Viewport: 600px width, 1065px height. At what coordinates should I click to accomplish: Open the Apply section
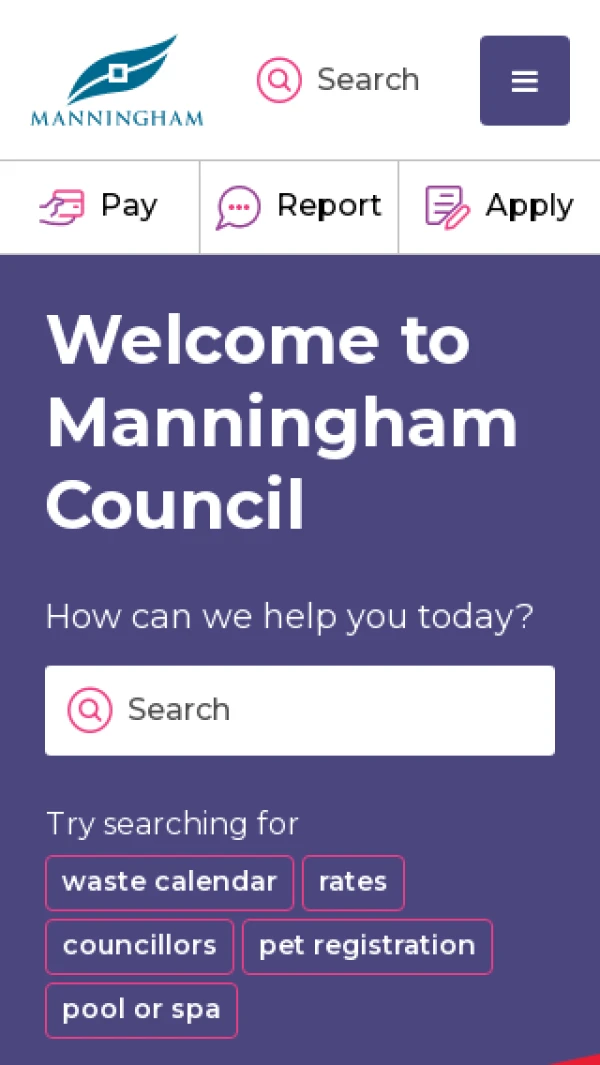point(499,207)
